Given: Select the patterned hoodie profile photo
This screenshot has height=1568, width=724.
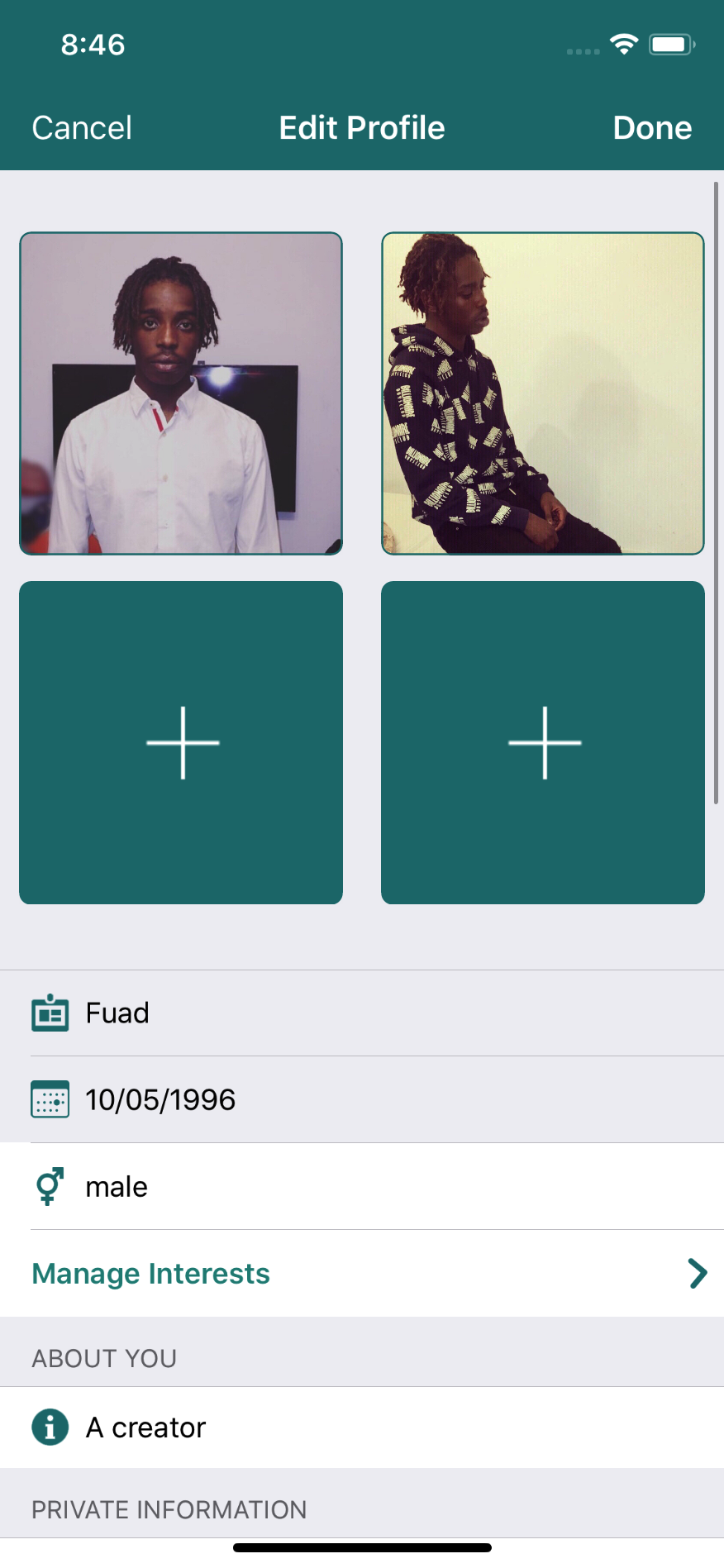Looking at the screenshot, I should [542, 393].
